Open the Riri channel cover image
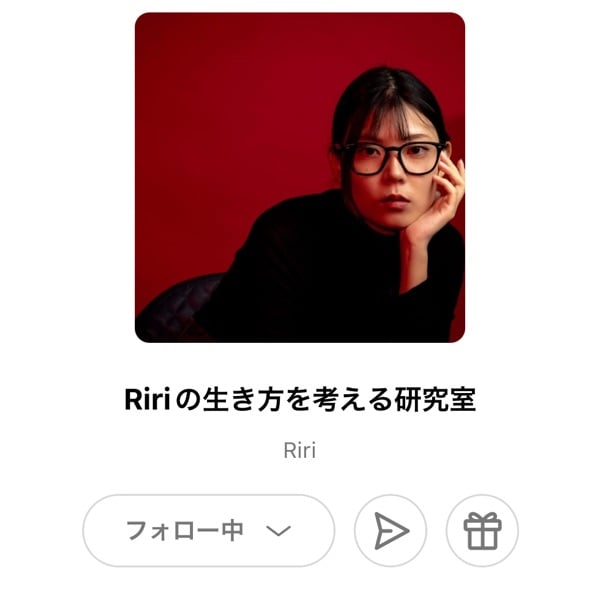 pyautogui.click(x=300, y=177)
